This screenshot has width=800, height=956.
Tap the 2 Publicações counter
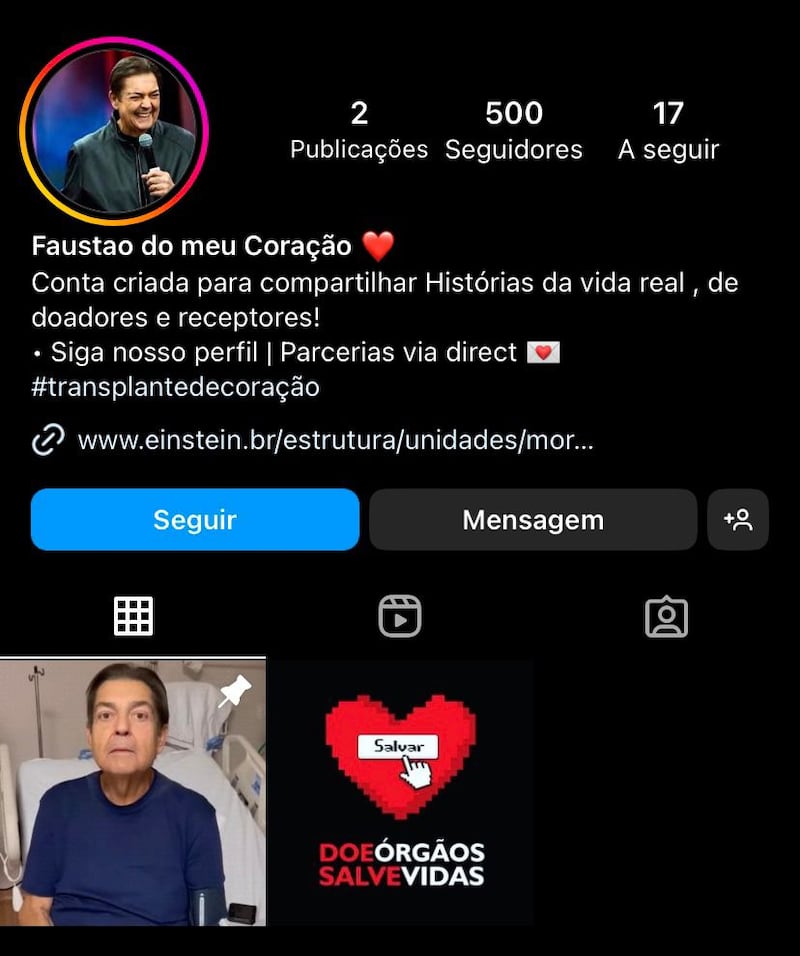coord(358,128)
